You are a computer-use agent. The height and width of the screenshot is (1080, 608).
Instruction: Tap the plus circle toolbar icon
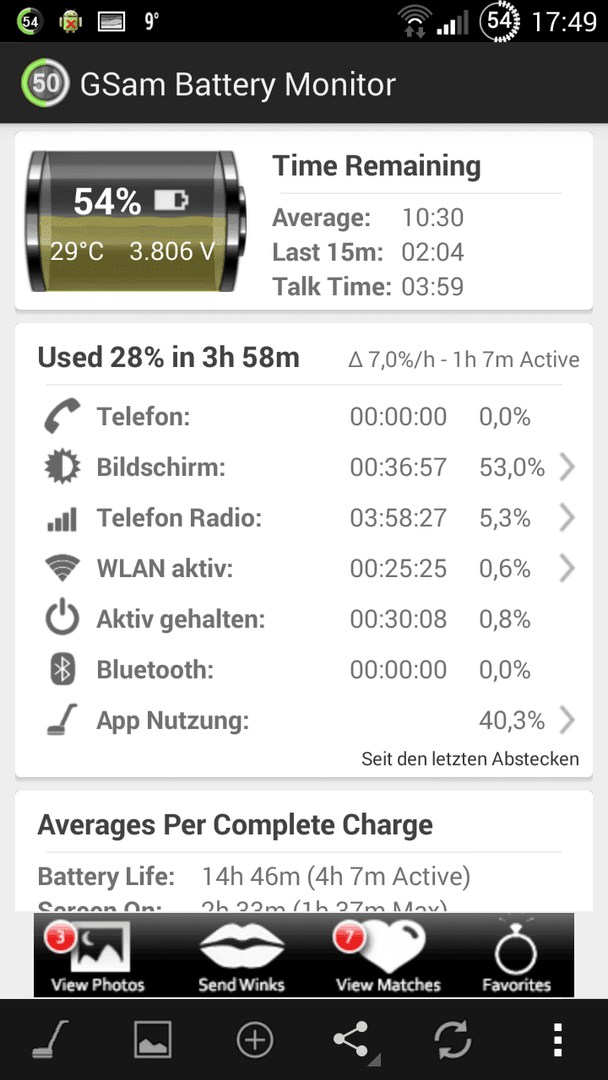tap(255, 1039)
